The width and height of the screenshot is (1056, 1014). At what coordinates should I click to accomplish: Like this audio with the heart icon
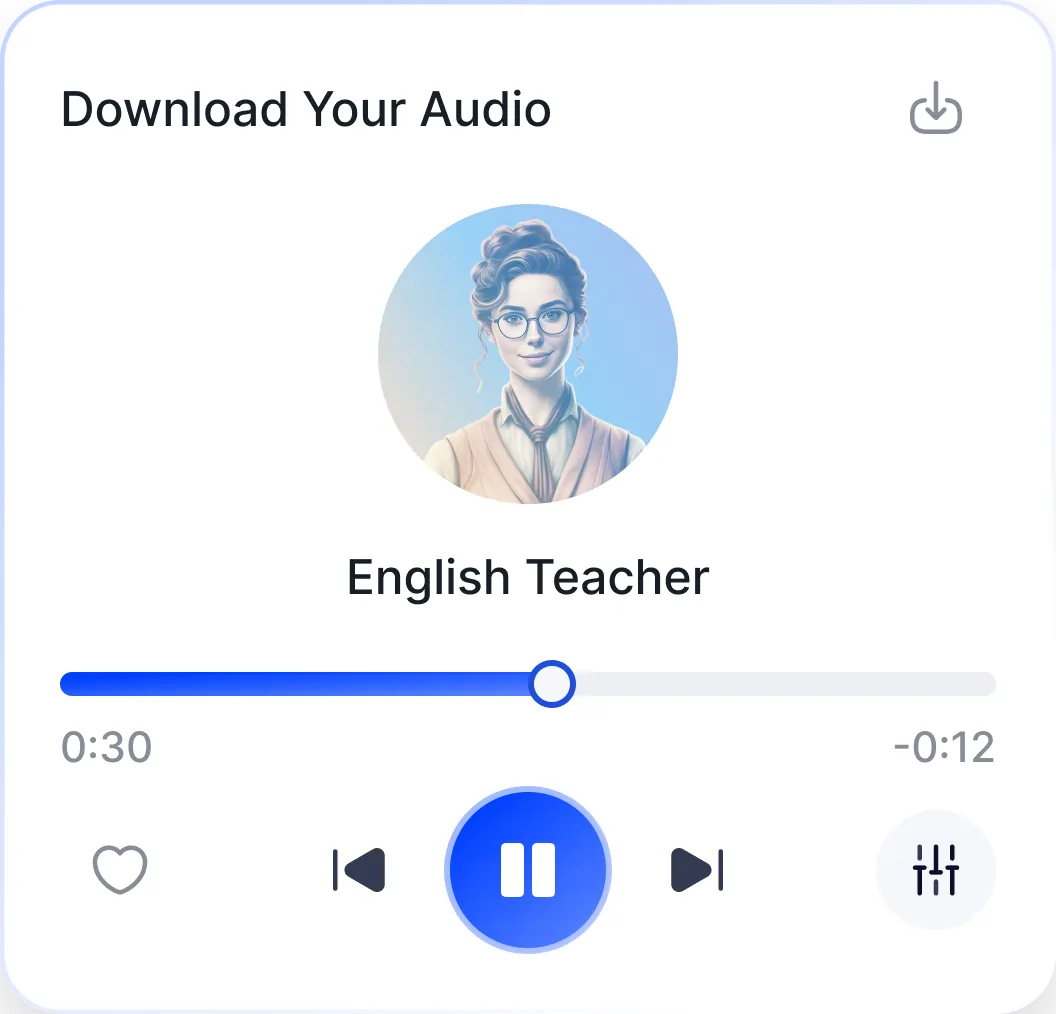click(x=120, y=870)
